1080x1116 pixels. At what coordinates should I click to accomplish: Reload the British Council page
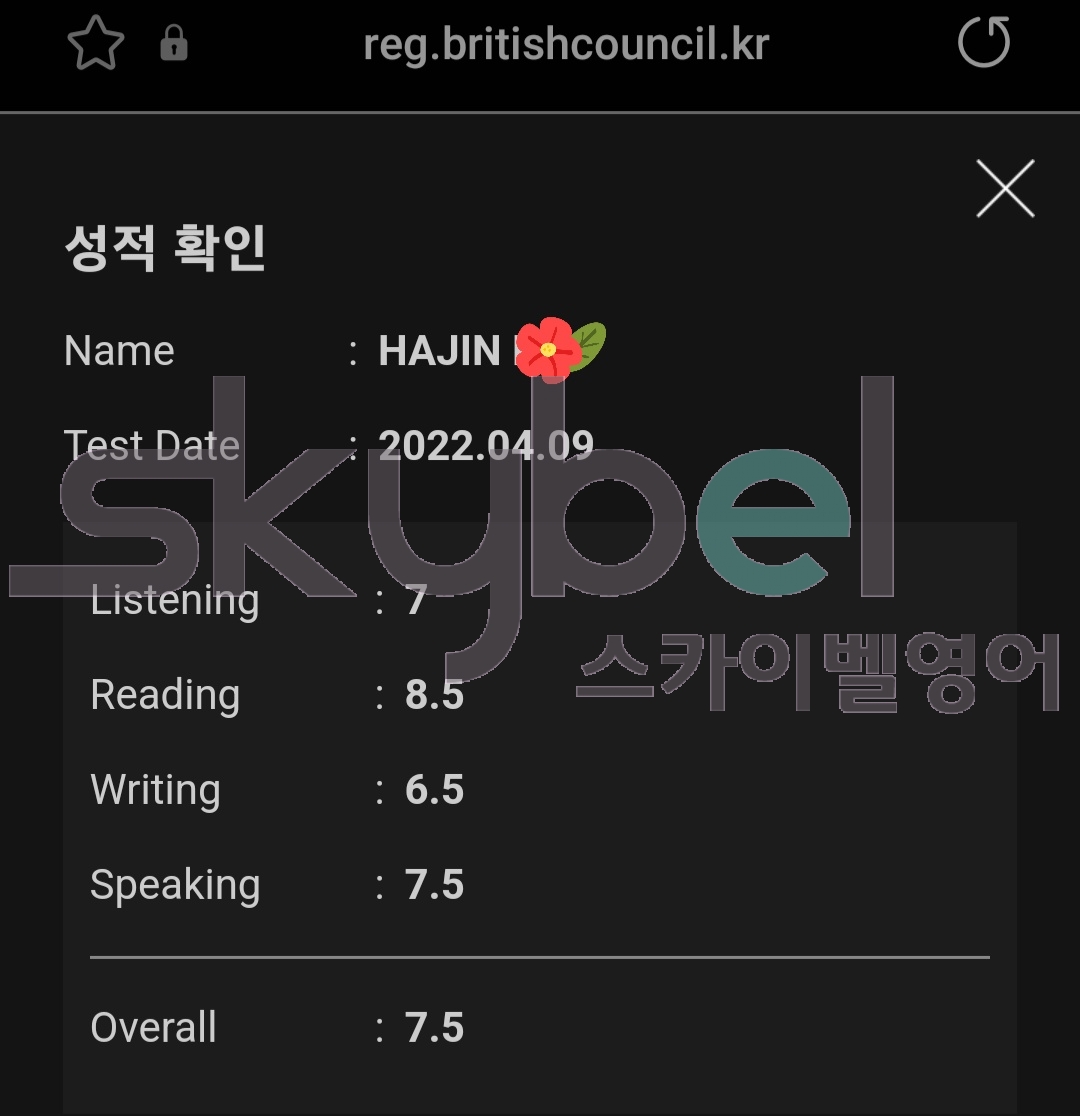coord(984,44)
